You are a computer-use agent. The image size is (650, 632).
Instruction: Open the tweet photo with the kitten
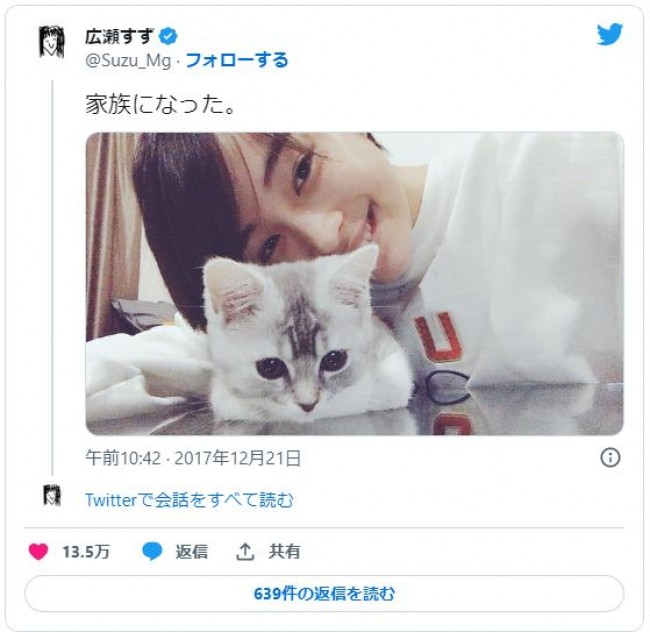point(354,284)
